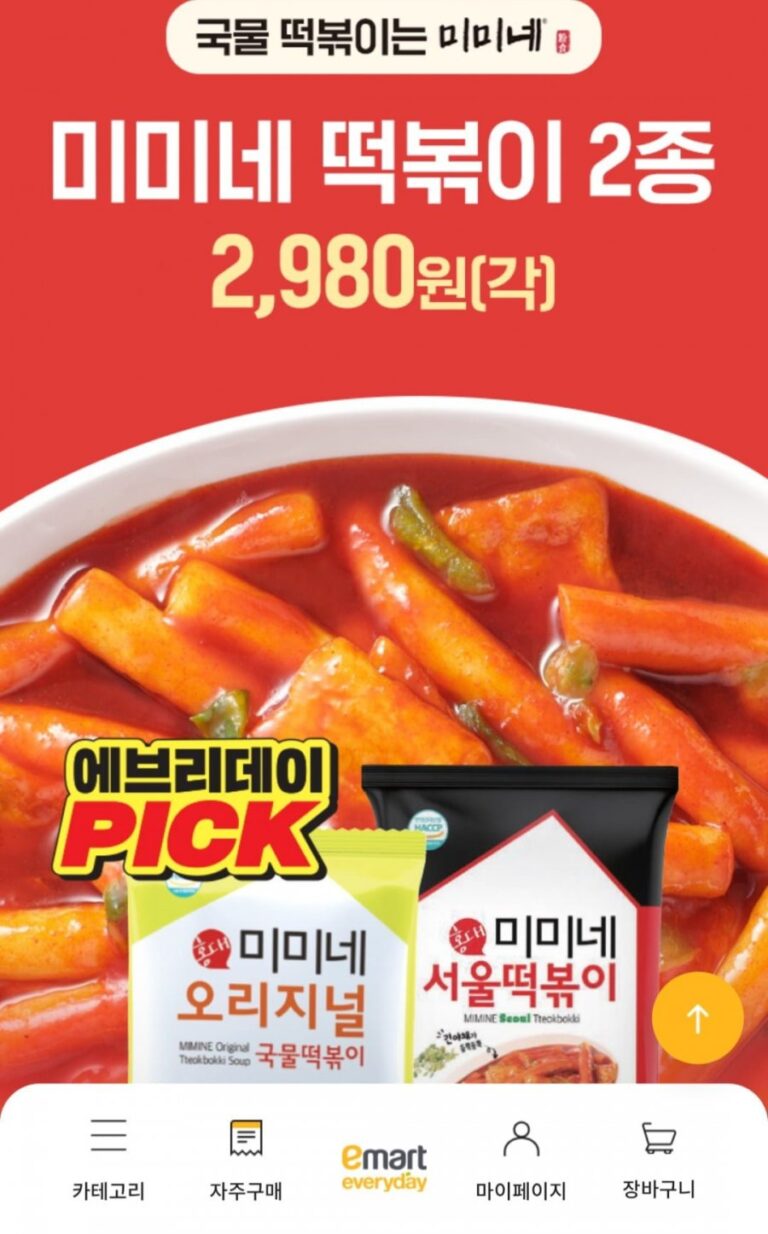This screenshot has height=1234, width=768.
Task: Open the 미미네 떡볶이 2종 promotion banner
Action: click(x=384, y=600)
